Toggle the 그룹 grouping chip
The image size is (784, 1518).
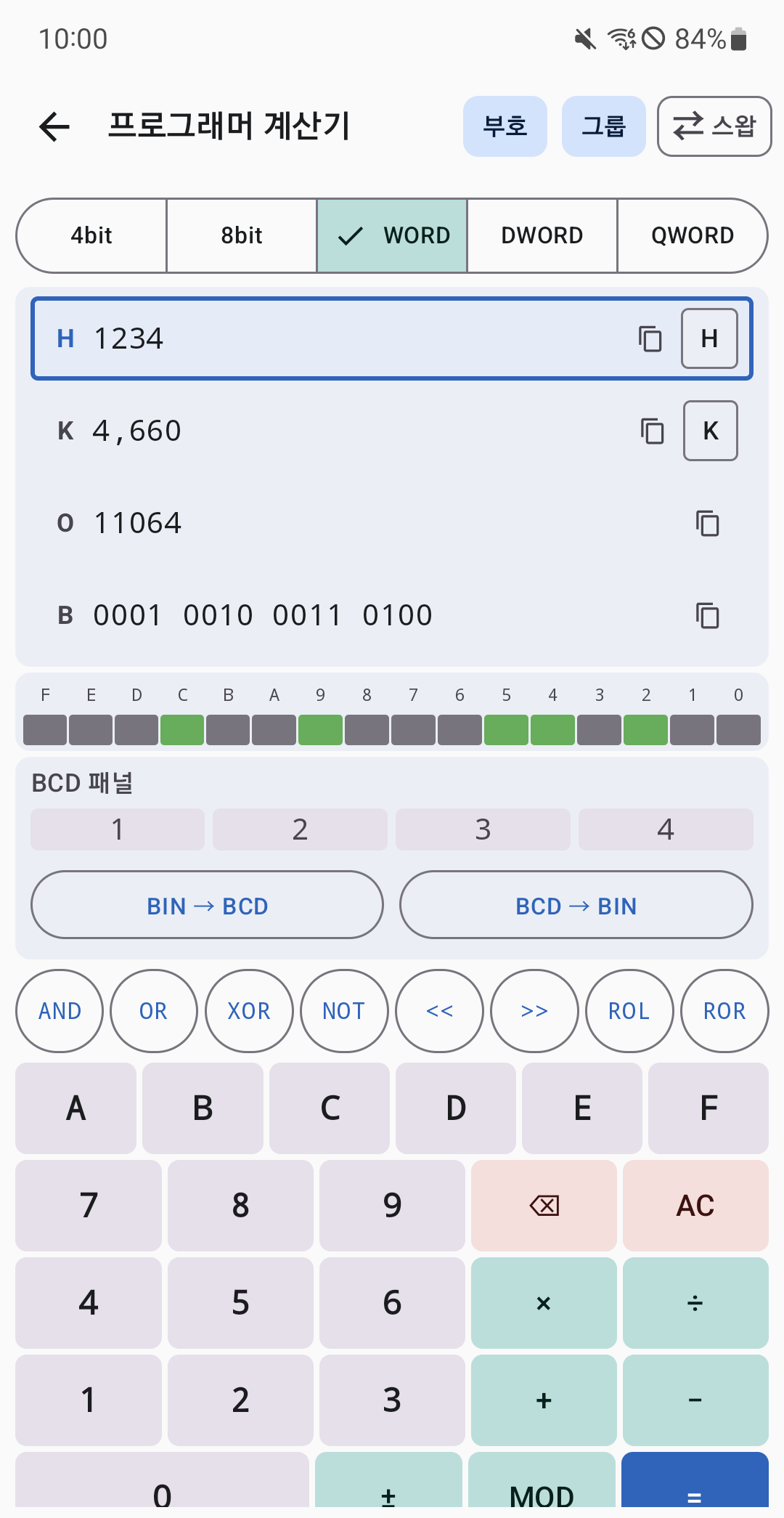click(x=604, y=126)
